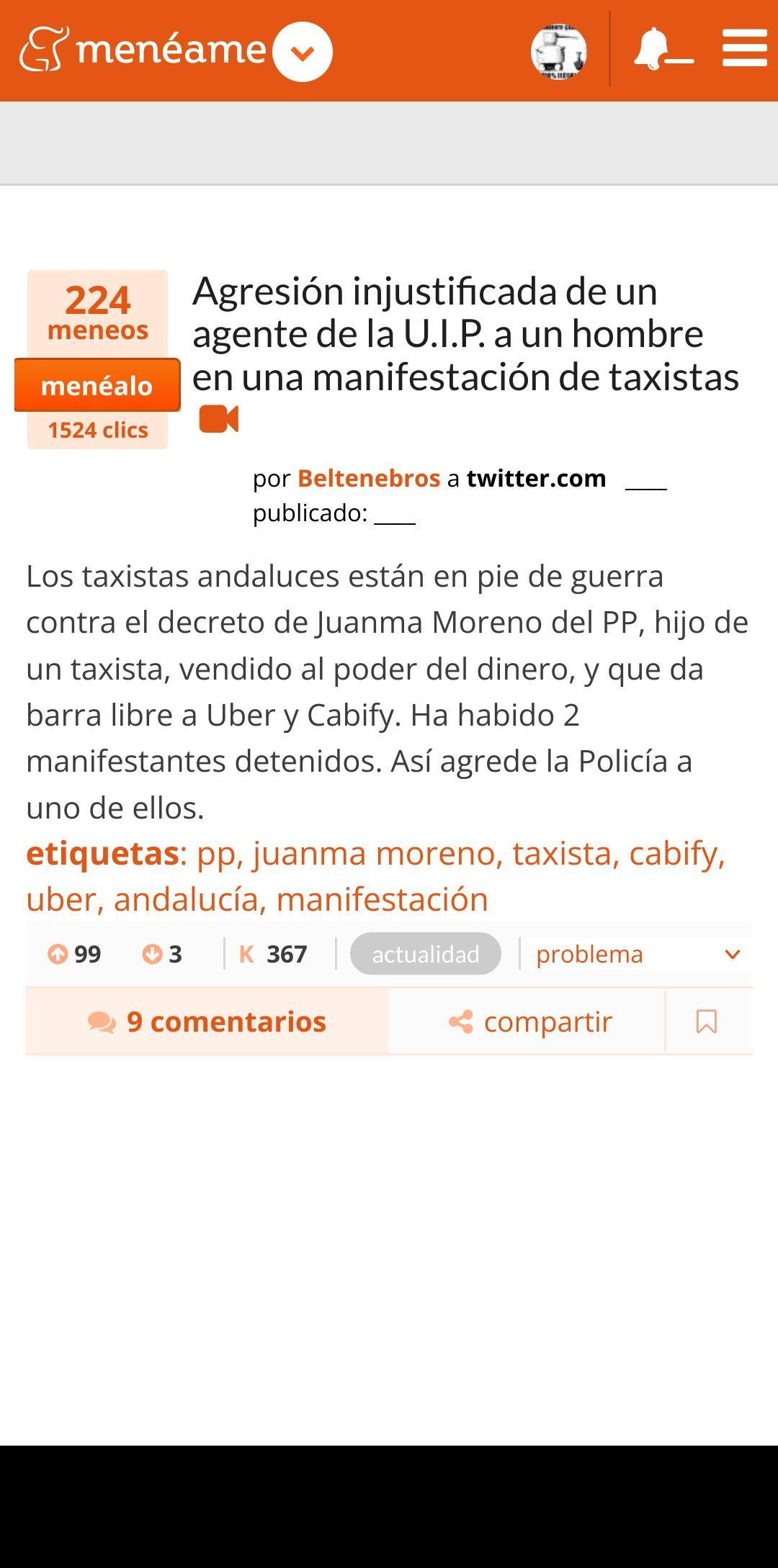Open the twitter.com source link

point(536,478)
